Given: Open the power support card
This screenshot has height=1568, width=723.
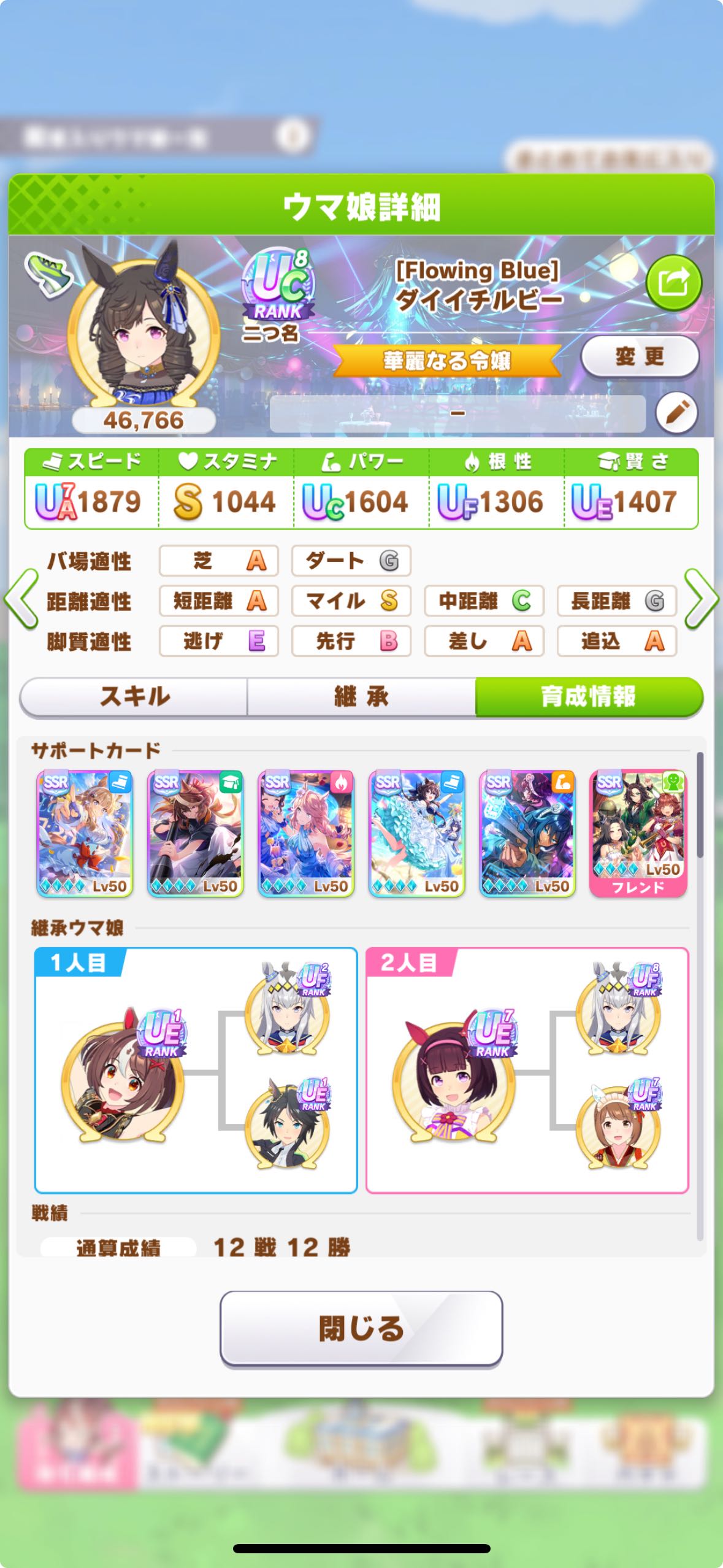Looking at the screenshot, I should pyautogui.click(x=527, y=834).
